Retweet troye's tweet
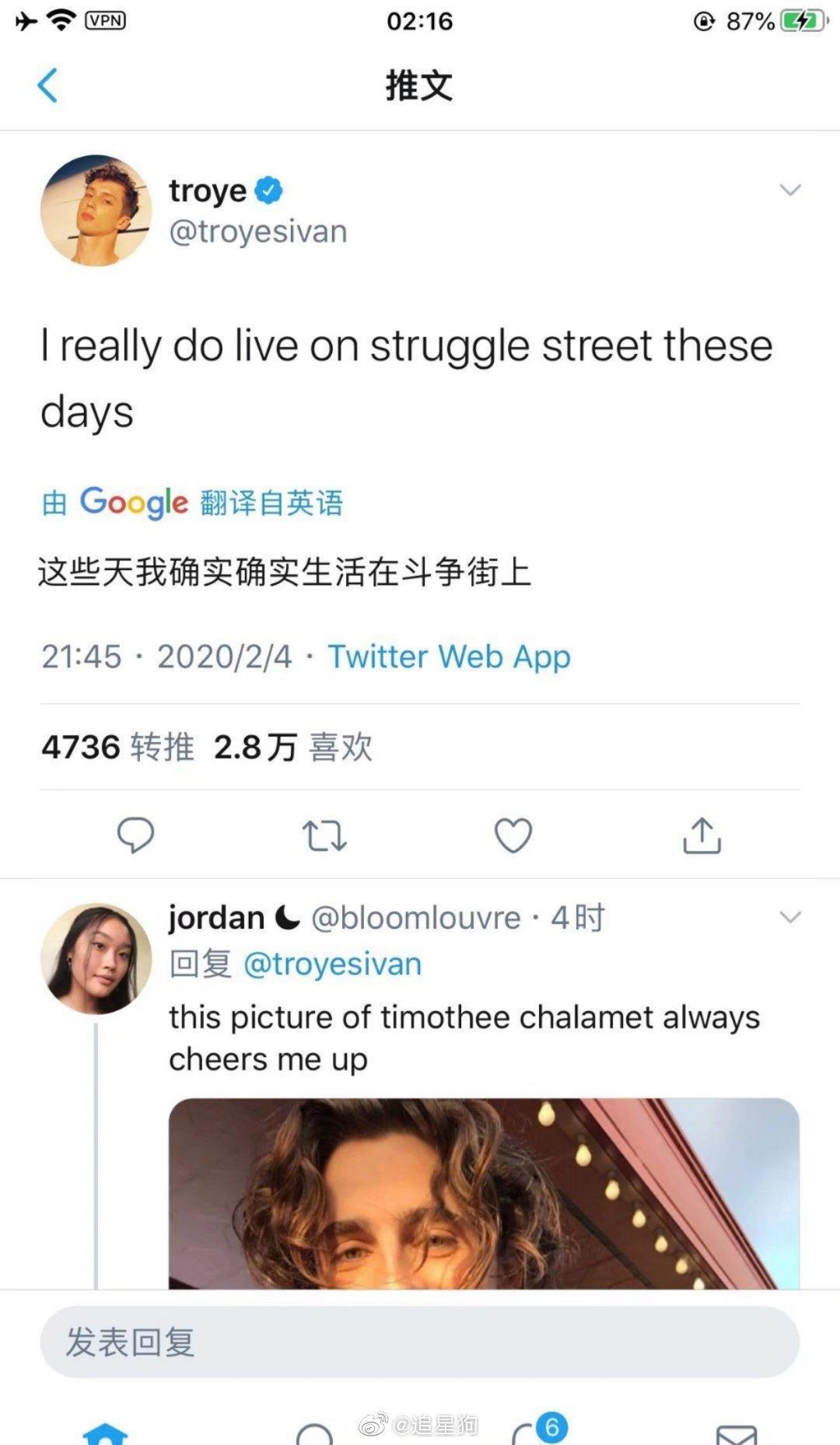Screen dimensions: 840x1445 click(x=324, y=835)
